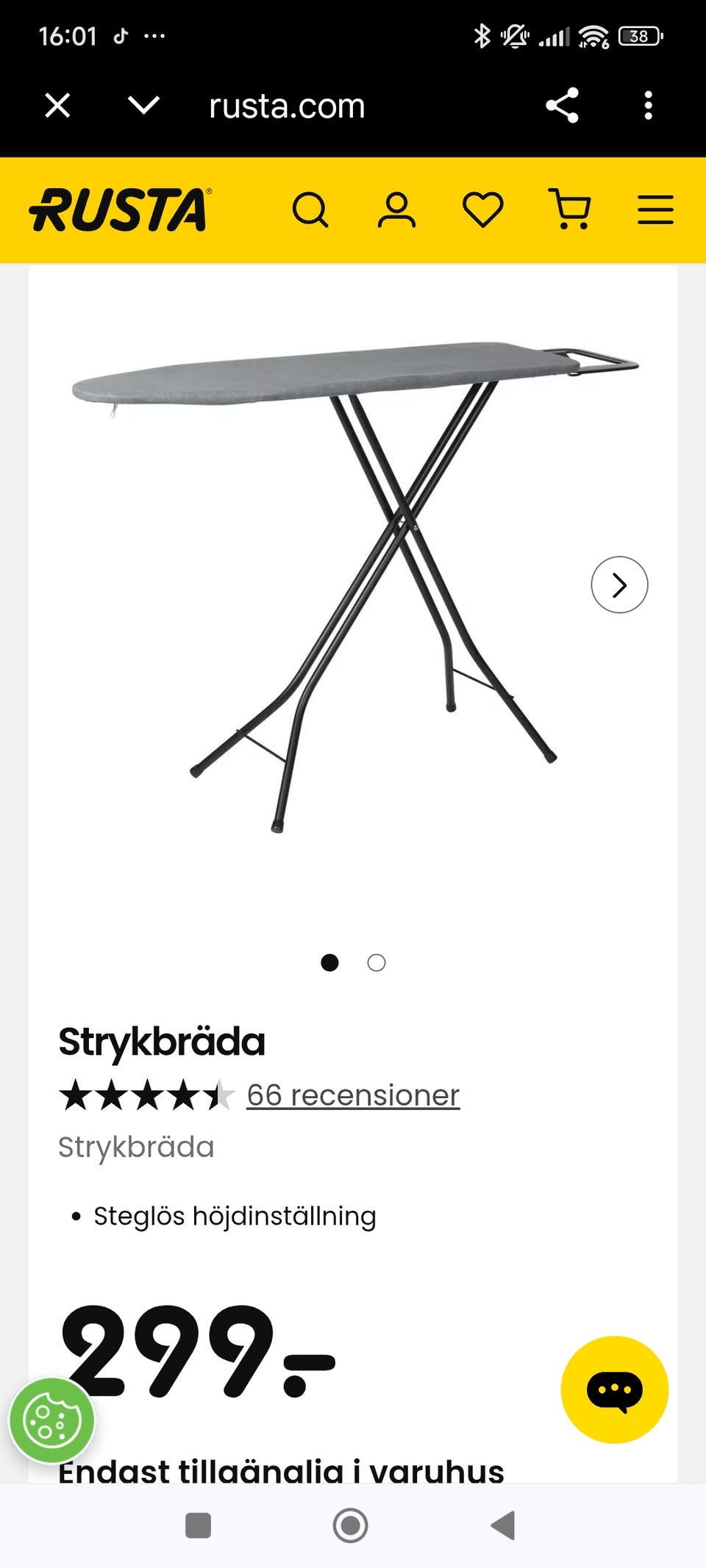This screenshot has height=1568, width=706.
Task: Open the shopping cart
Action: click(x=569, y=210)
